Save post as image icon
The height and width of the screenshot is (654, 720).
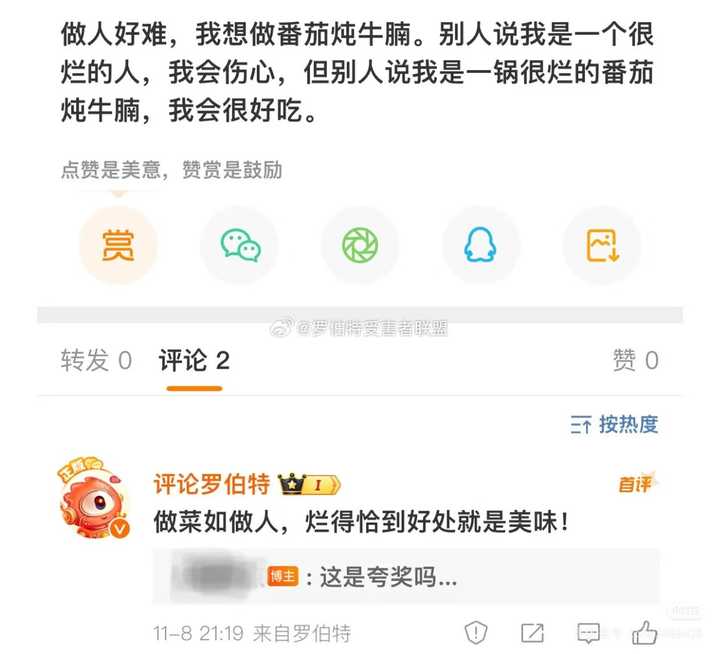coord(602,245)
